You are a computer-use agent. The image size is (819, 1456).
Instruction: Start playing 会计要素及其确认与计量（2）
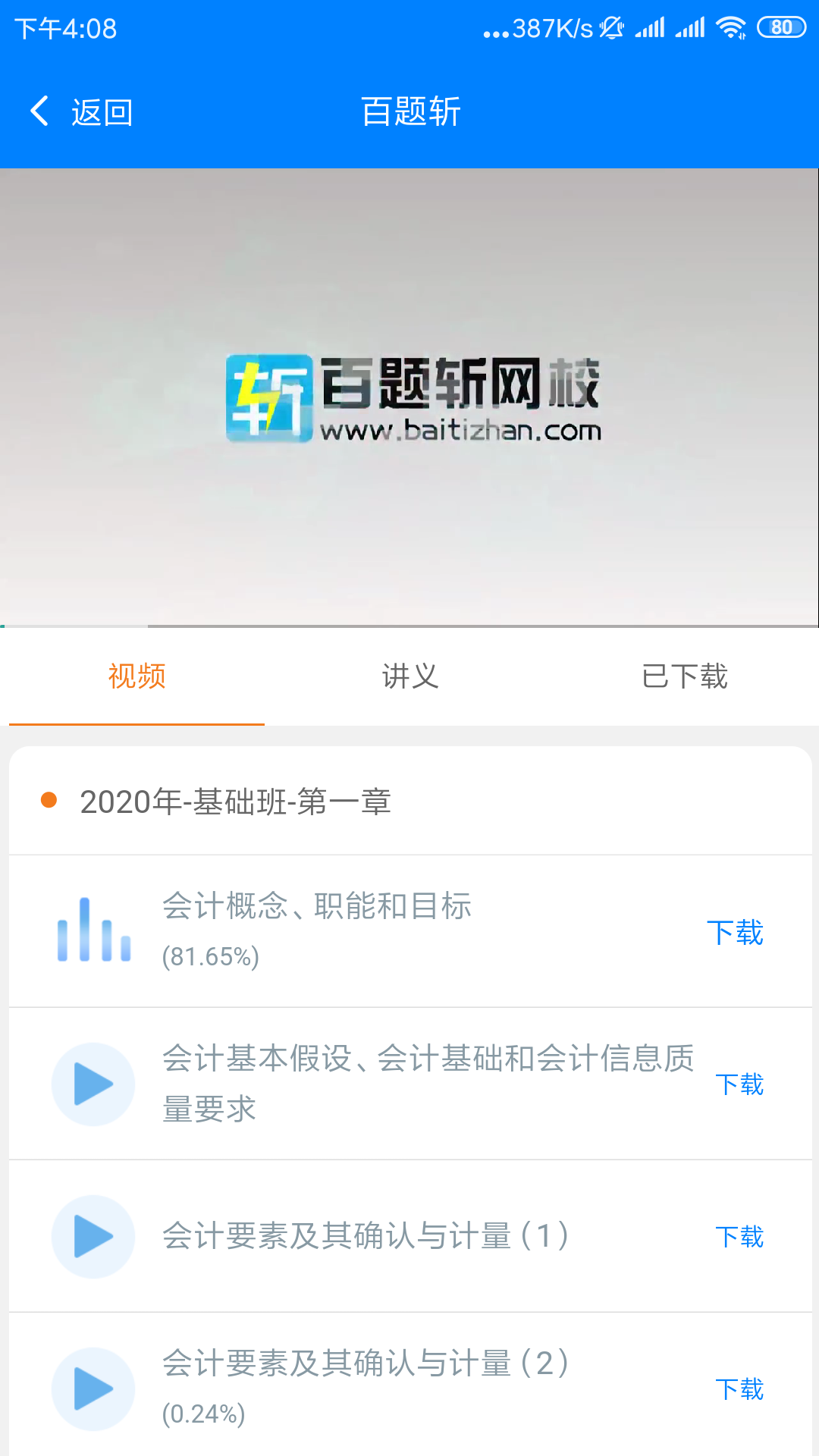(93, 1388)
